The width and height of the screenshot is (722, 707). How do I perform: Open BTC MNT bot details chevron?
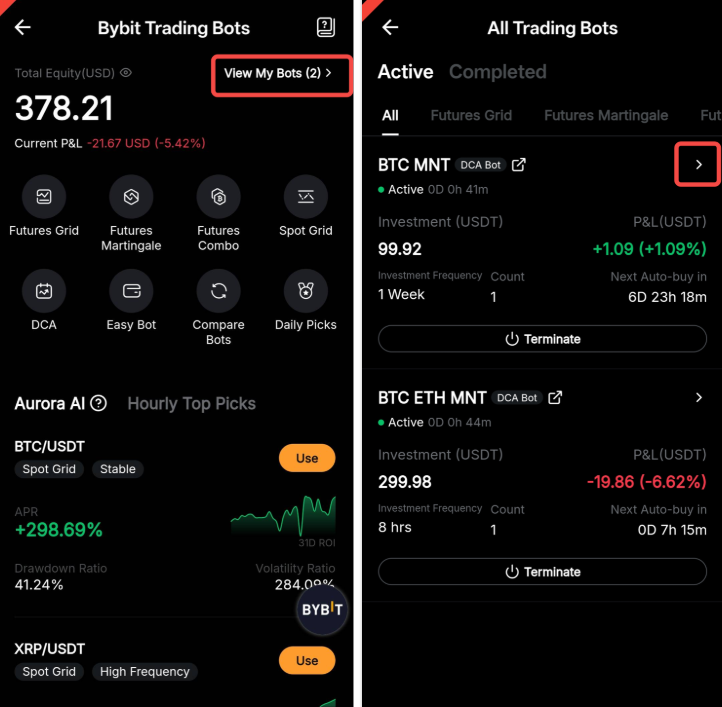tap(699, 164)
